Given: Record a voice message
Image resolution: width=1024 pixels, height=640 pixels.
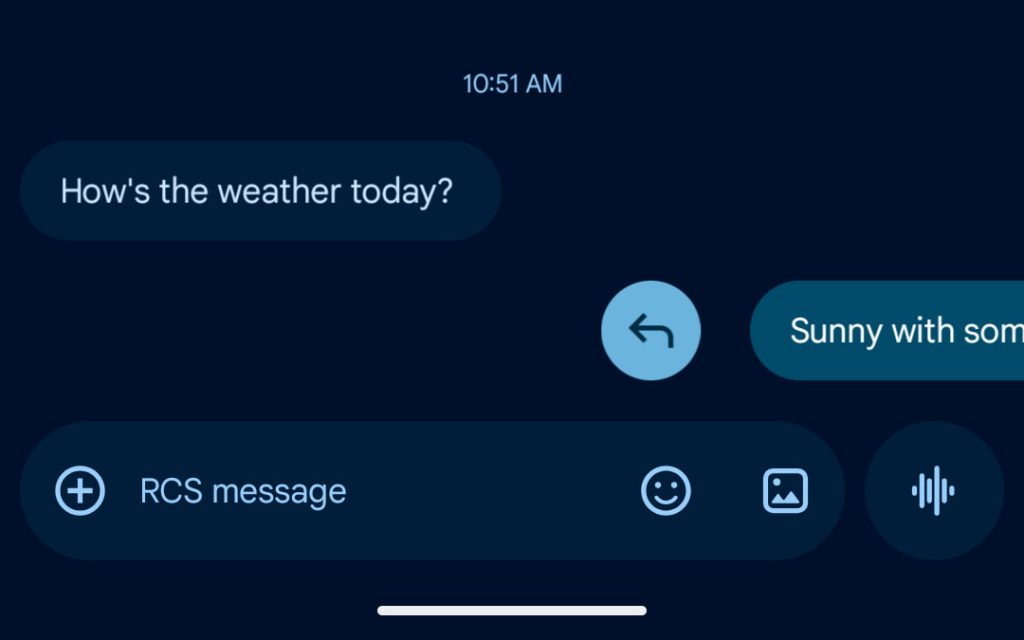Looking at the screenshot, I should [x=933, y=491].
